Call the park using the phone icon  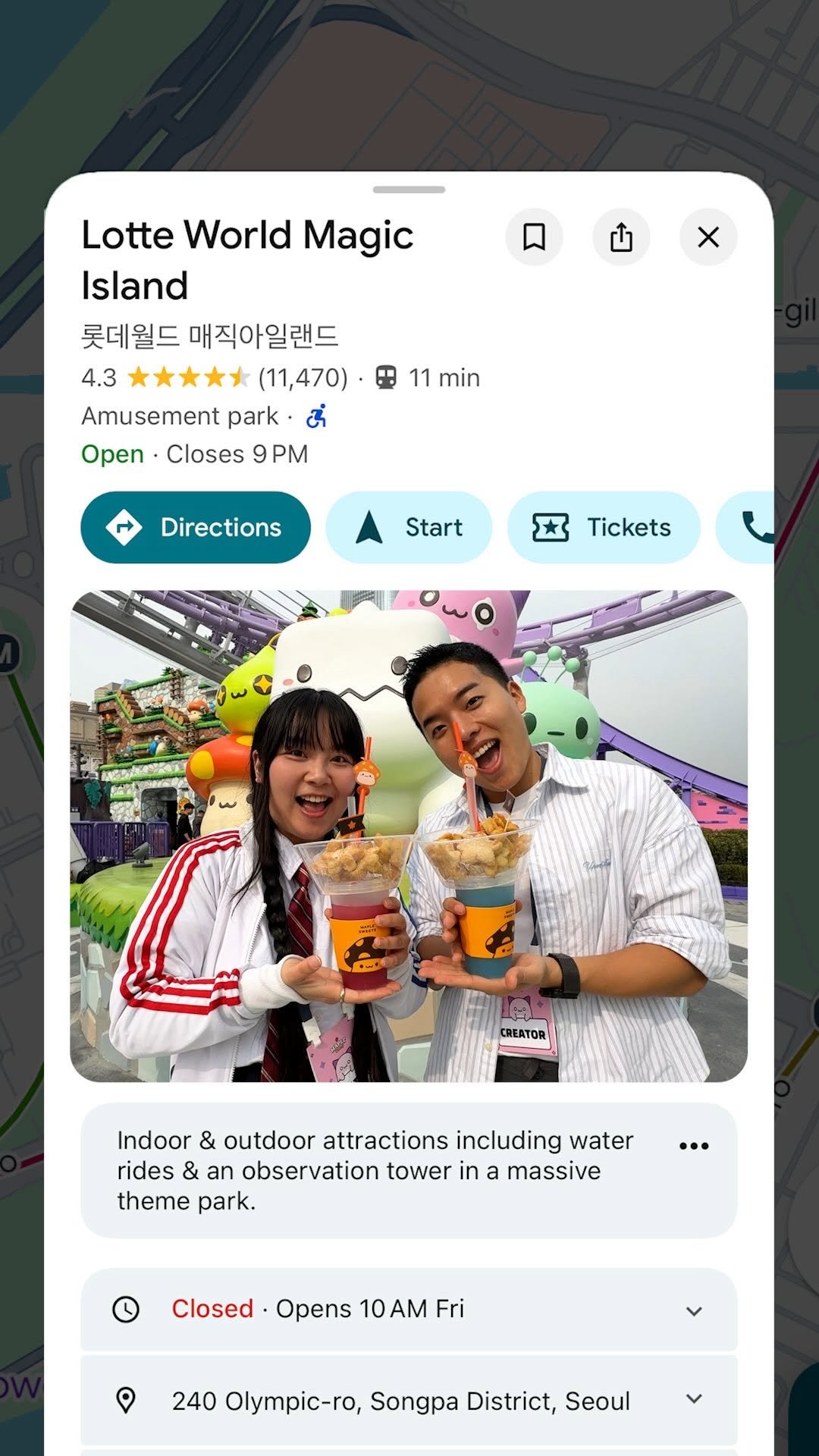755,527
